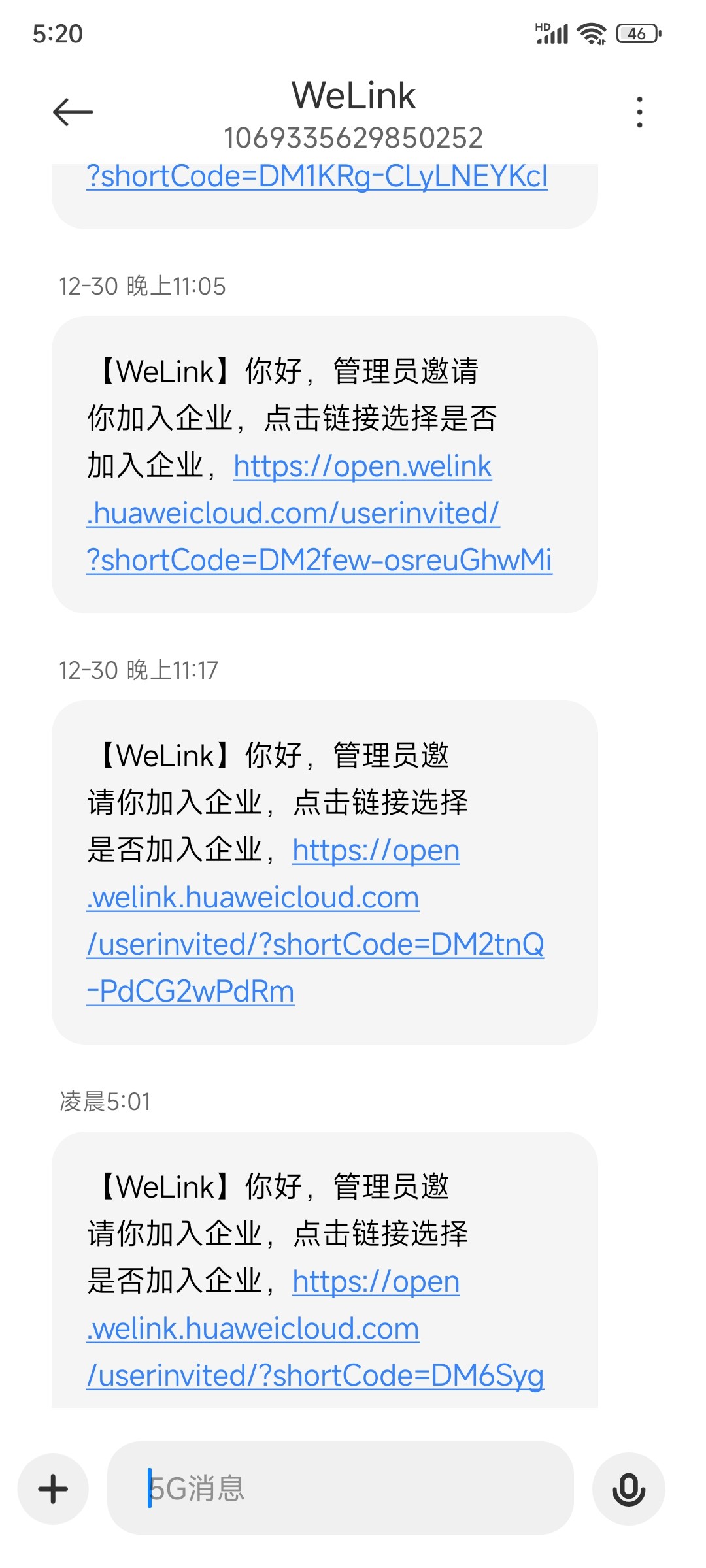
Task: Open the invite link ending DM2few-osreuGhwMi
Action: [319, 514]
